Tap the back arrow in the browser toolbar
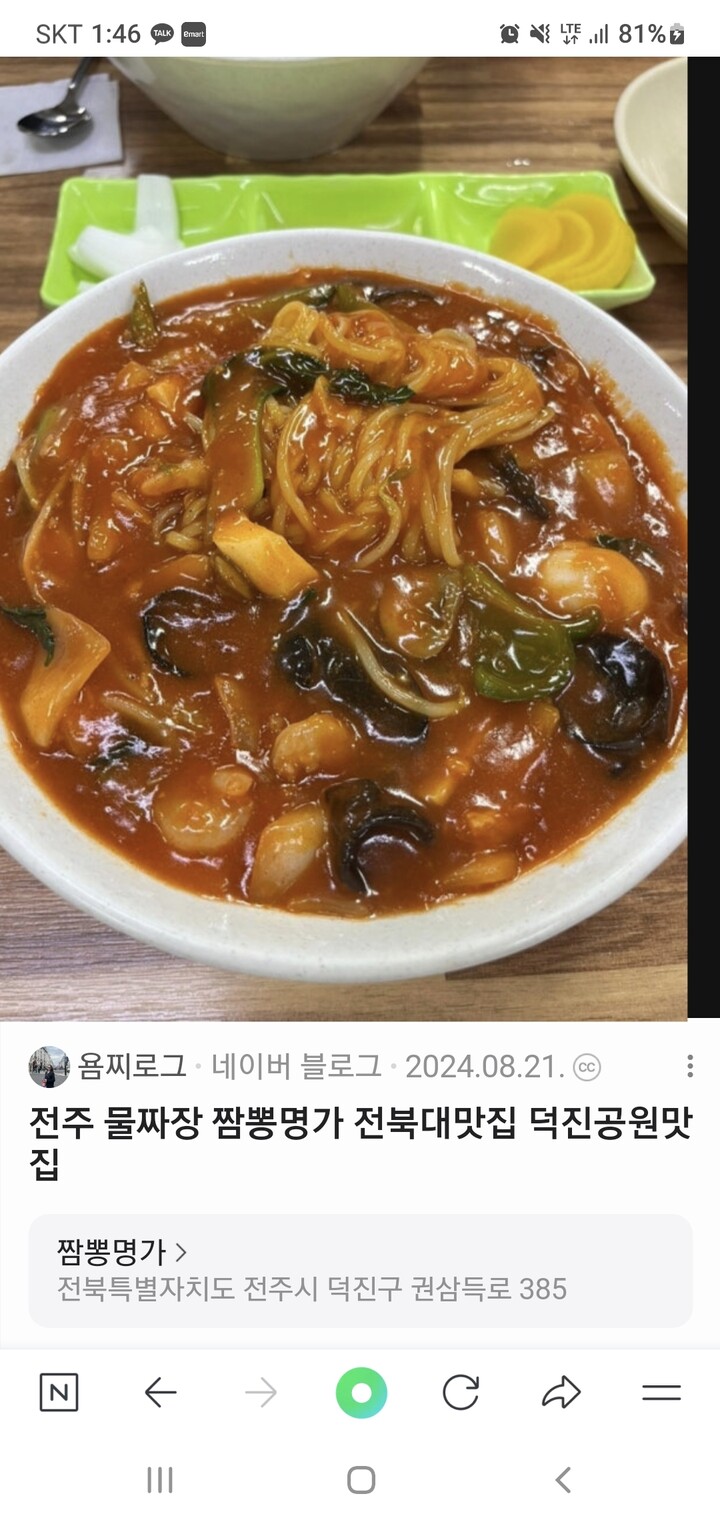Viewport: 720px width, 1520px height. [160, 1391]
